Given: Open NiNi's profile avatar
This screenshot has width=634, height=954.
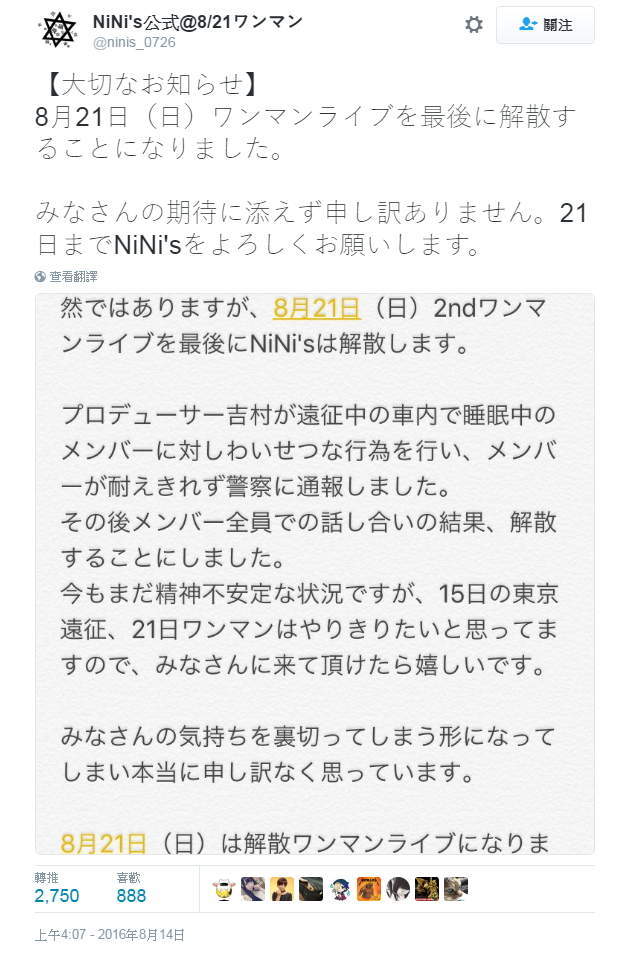Looking at the screenshot, I should coord(59,29).
